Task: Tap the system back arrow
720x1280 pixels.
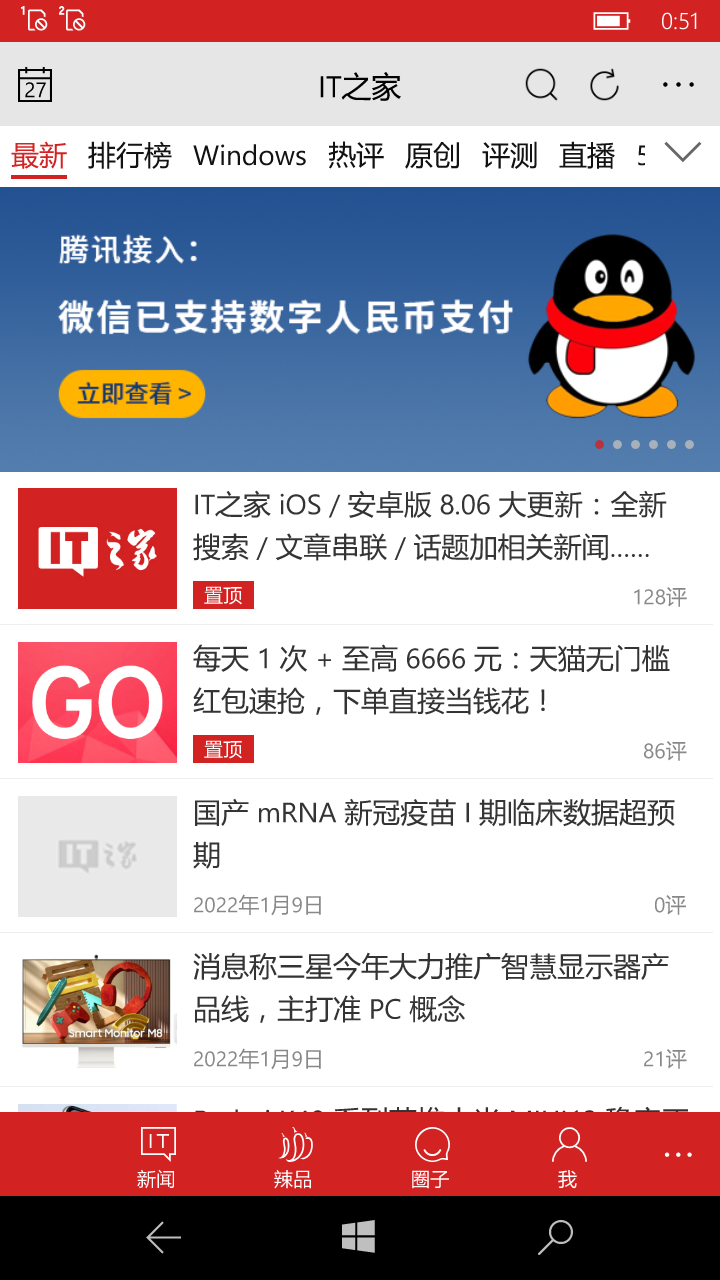Action: click(163, 1238)
